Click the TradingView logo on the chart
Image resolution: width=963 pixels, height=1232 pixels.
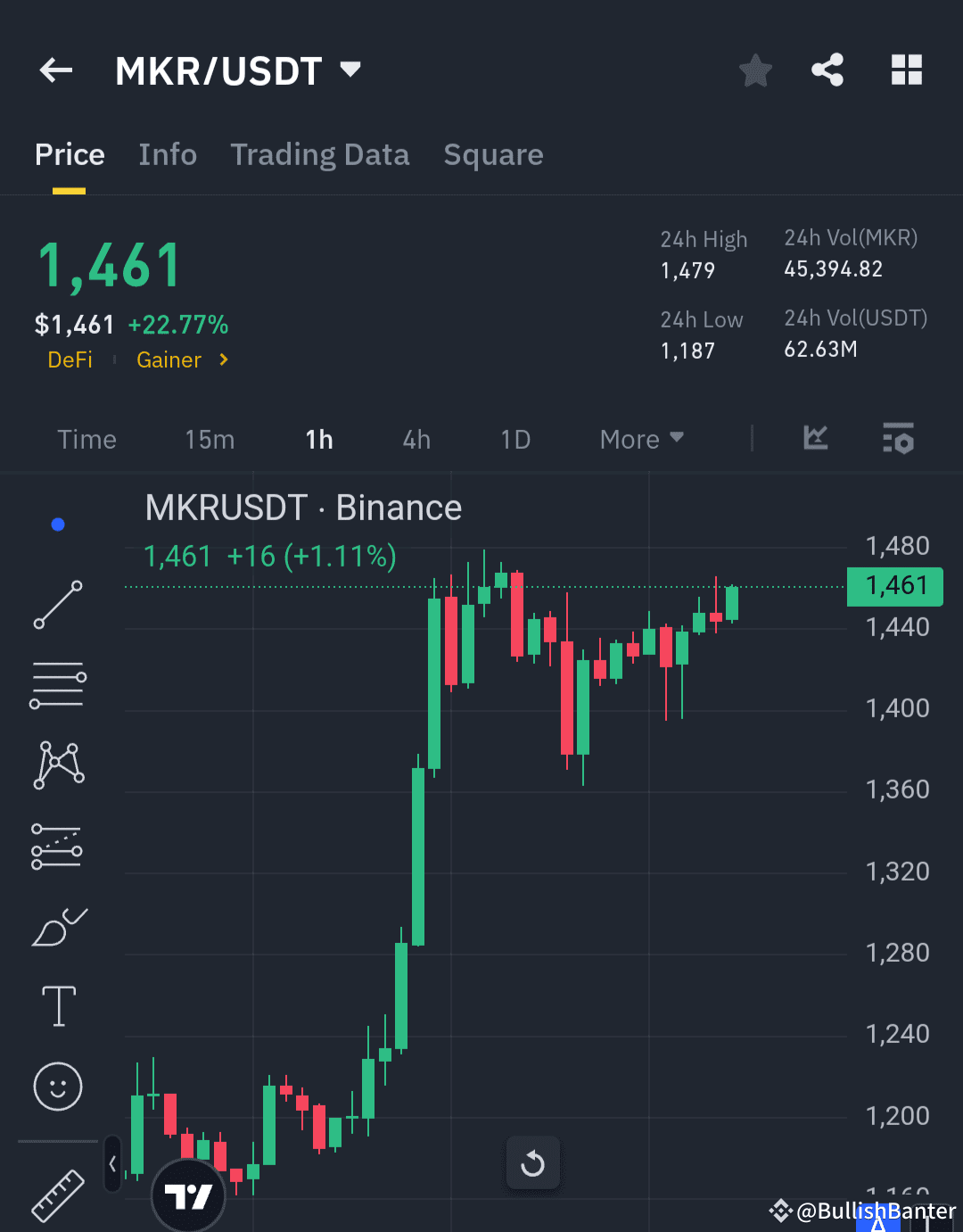(x=188, y=1195)
